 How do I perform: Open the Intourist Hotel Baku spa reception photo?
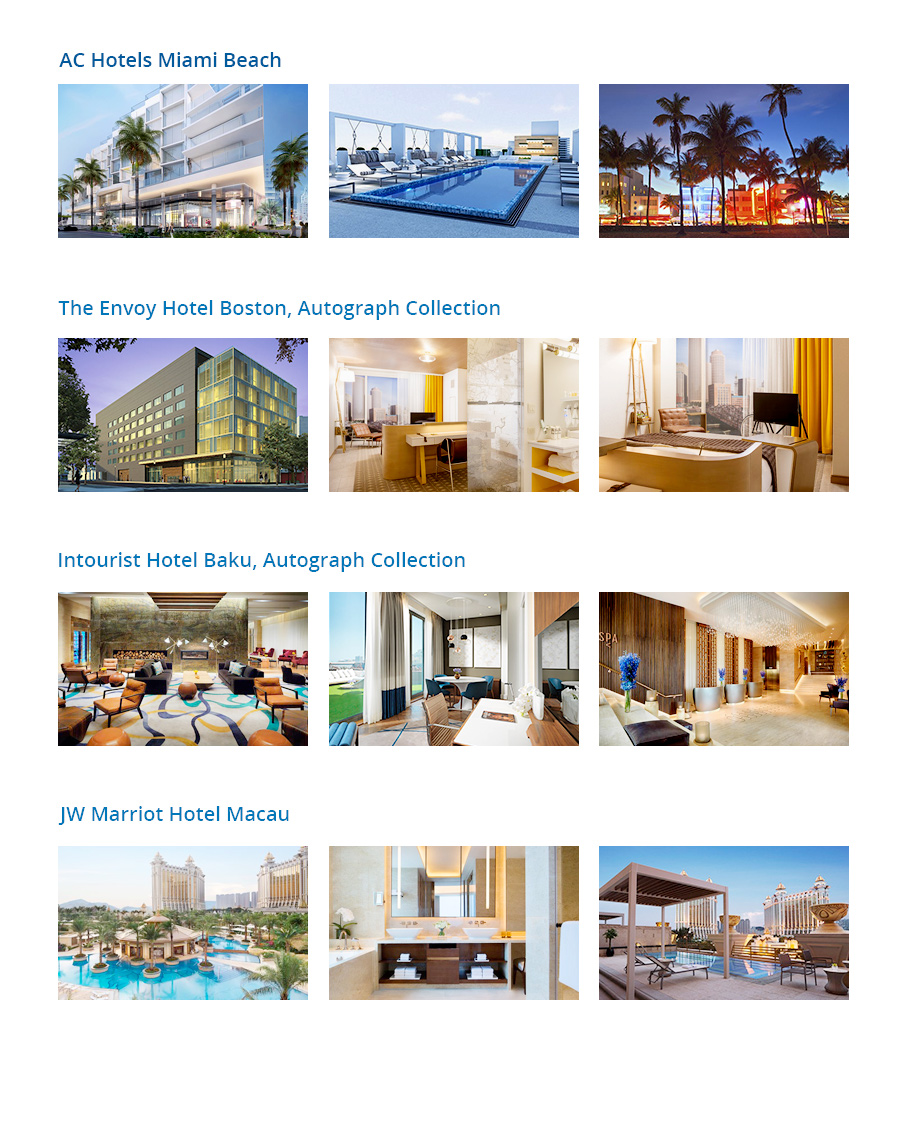pos(723,669)
